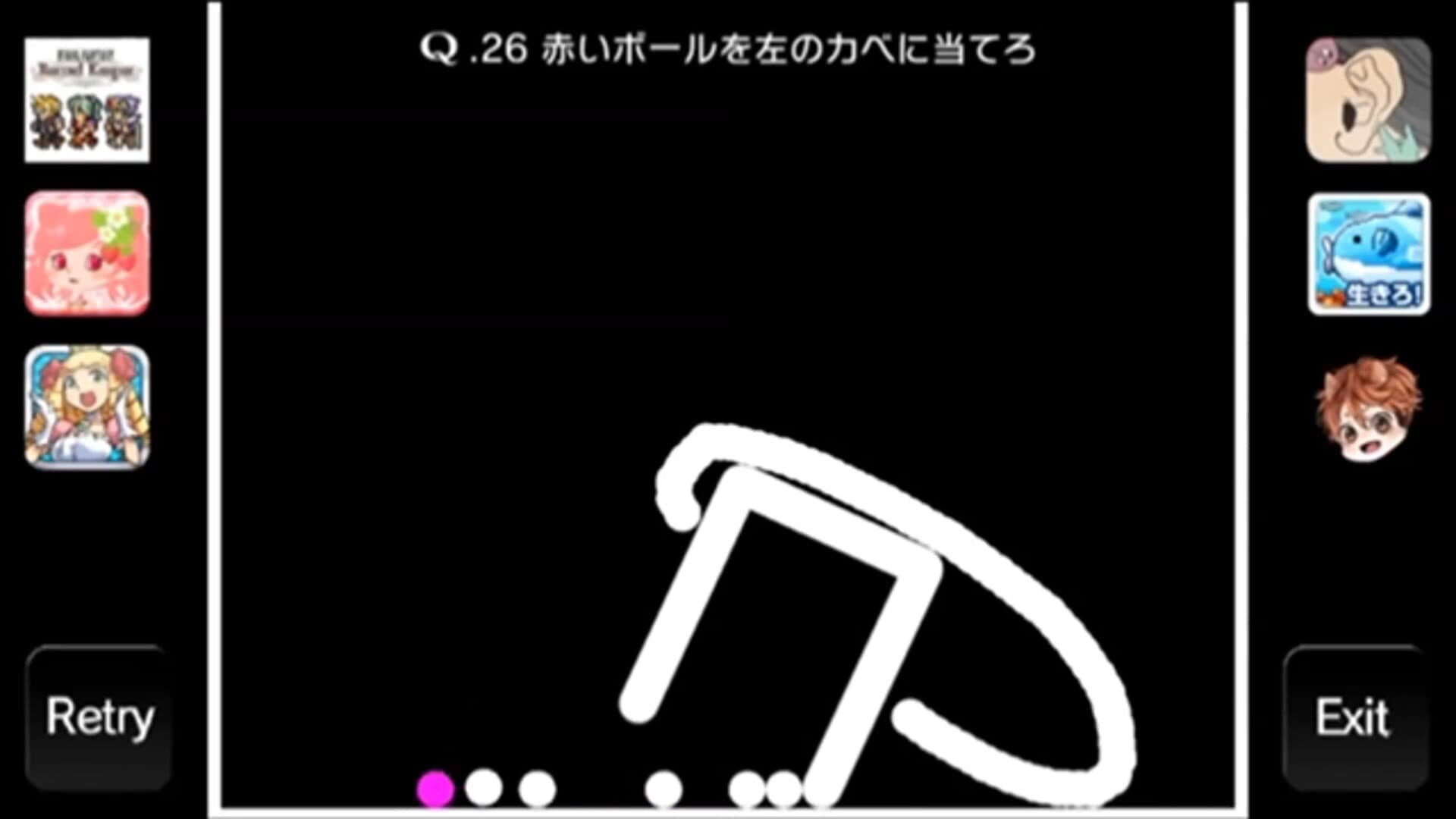Open the Final Fantasy Record Keeper ad icon
This screenshot has width=1456, height=819.
pyautogui.click(x=87, y=100)
